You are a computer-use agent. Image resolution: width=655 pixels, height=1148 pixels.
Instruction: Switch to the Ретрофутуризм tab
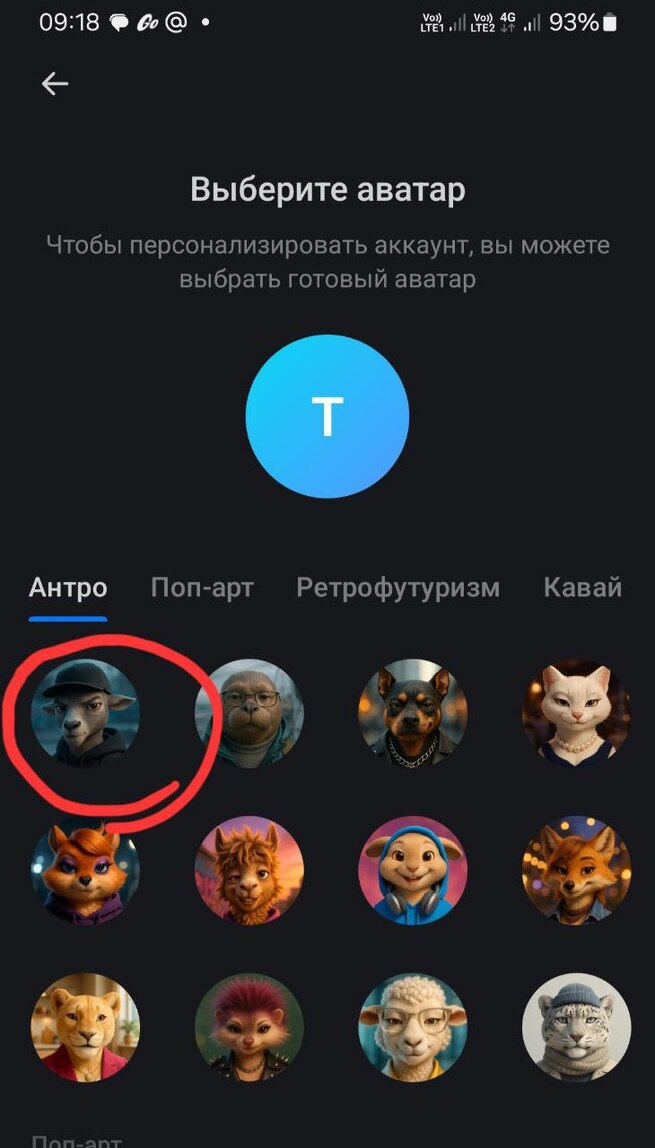(398, 587)
